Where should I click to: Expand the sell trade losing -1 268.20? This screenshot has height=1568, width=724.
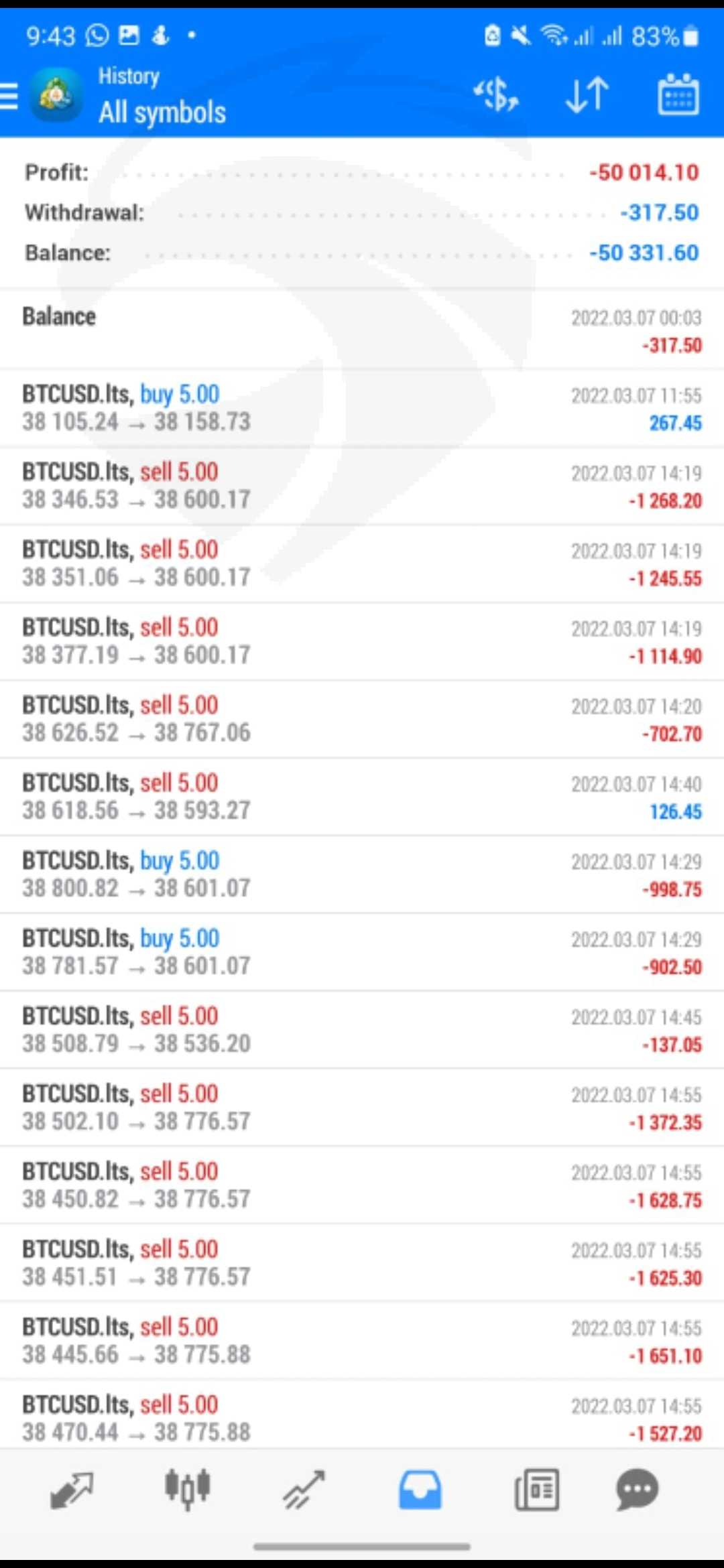click(362, 486)
